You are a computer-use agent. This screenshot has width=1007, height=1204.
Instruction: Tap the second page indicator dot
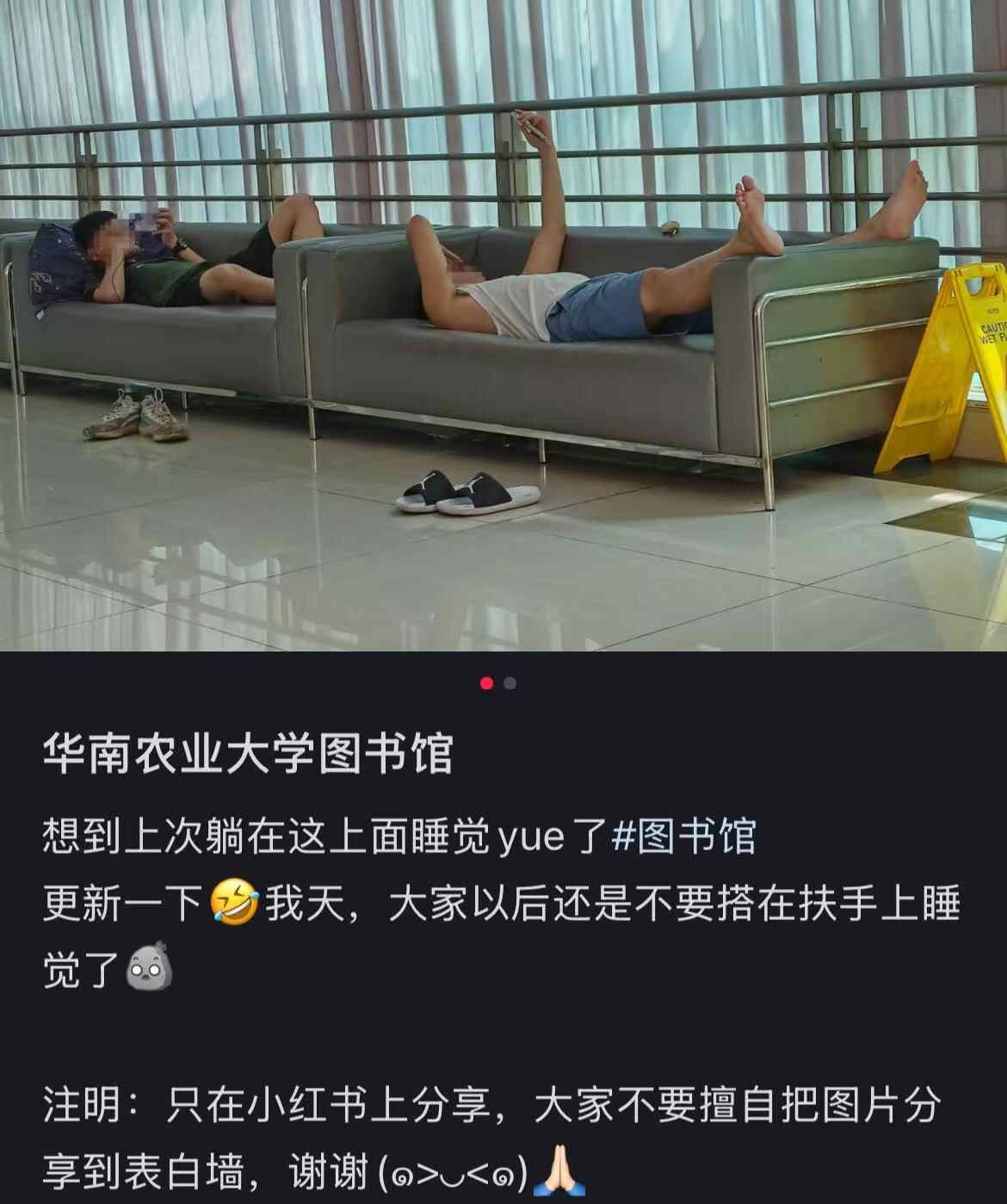click(510, 683)
